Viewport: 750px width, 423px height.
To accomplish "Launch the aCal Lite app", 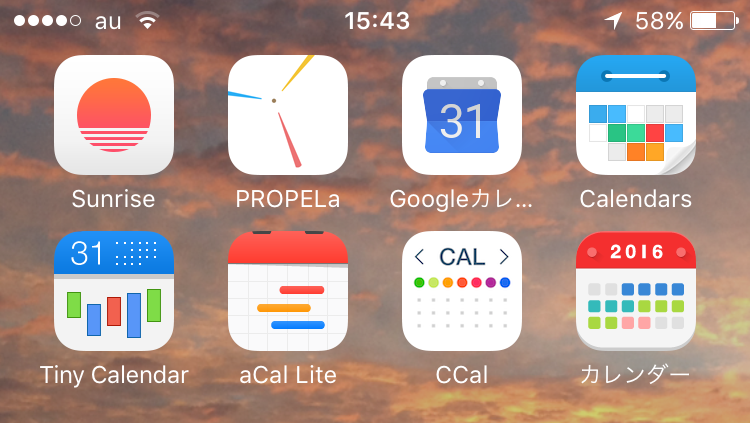I will tap(288, 291).
